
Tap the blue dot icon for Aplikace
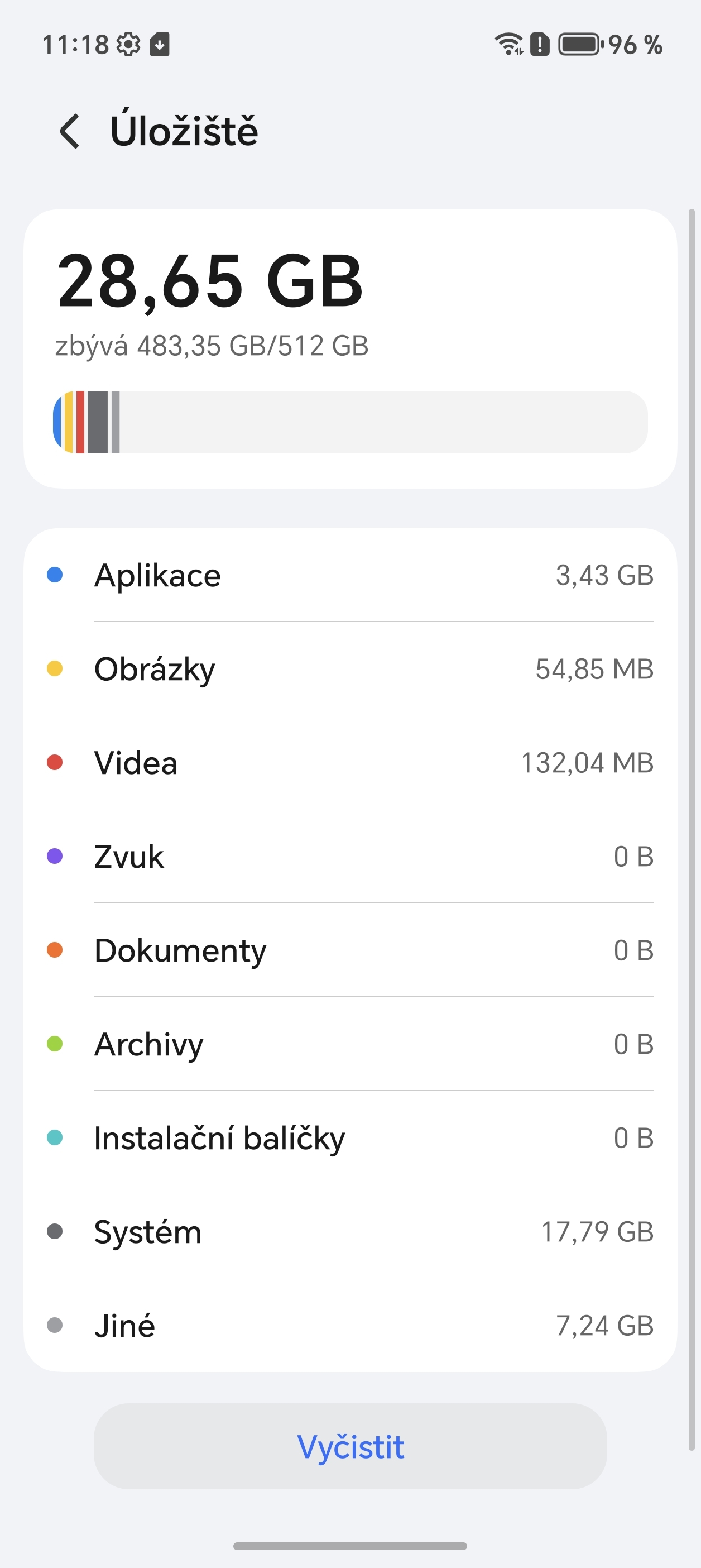(x=55, y=574)
